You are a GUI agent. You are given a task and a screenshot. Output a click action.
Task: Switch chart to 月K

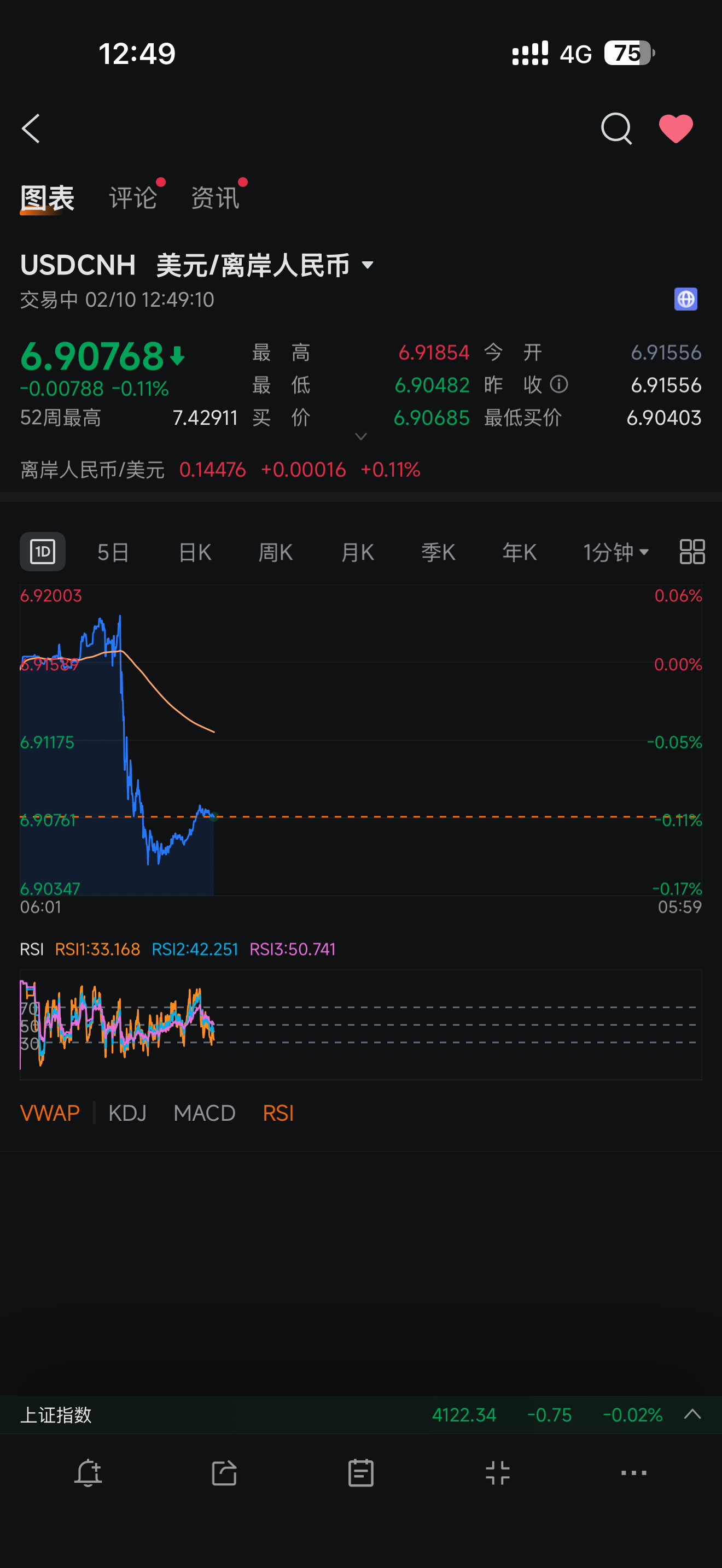[x=357, y=552]
